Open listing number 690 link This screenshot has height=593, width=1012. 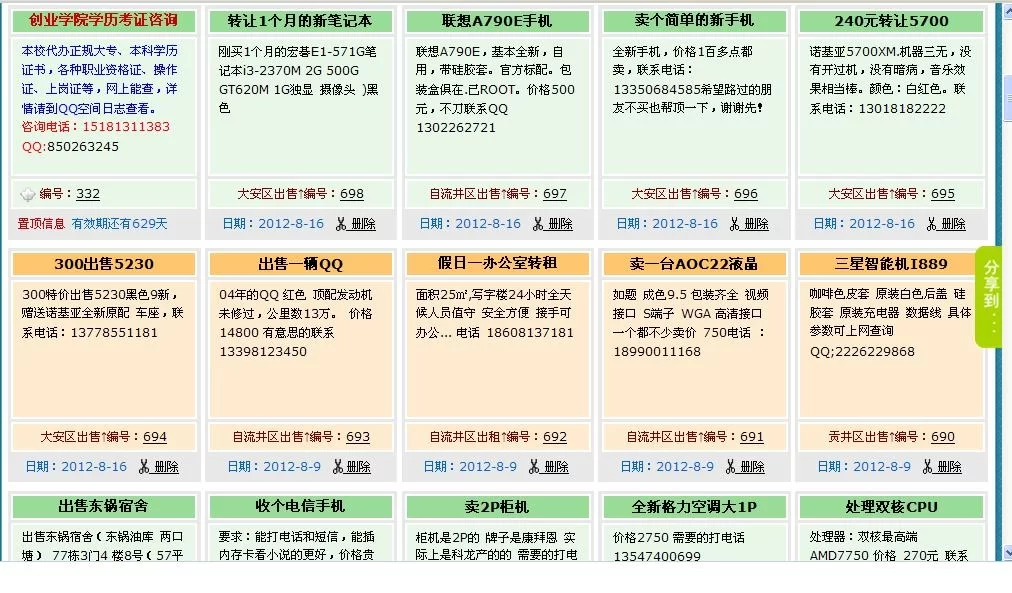tap(942, 437)
